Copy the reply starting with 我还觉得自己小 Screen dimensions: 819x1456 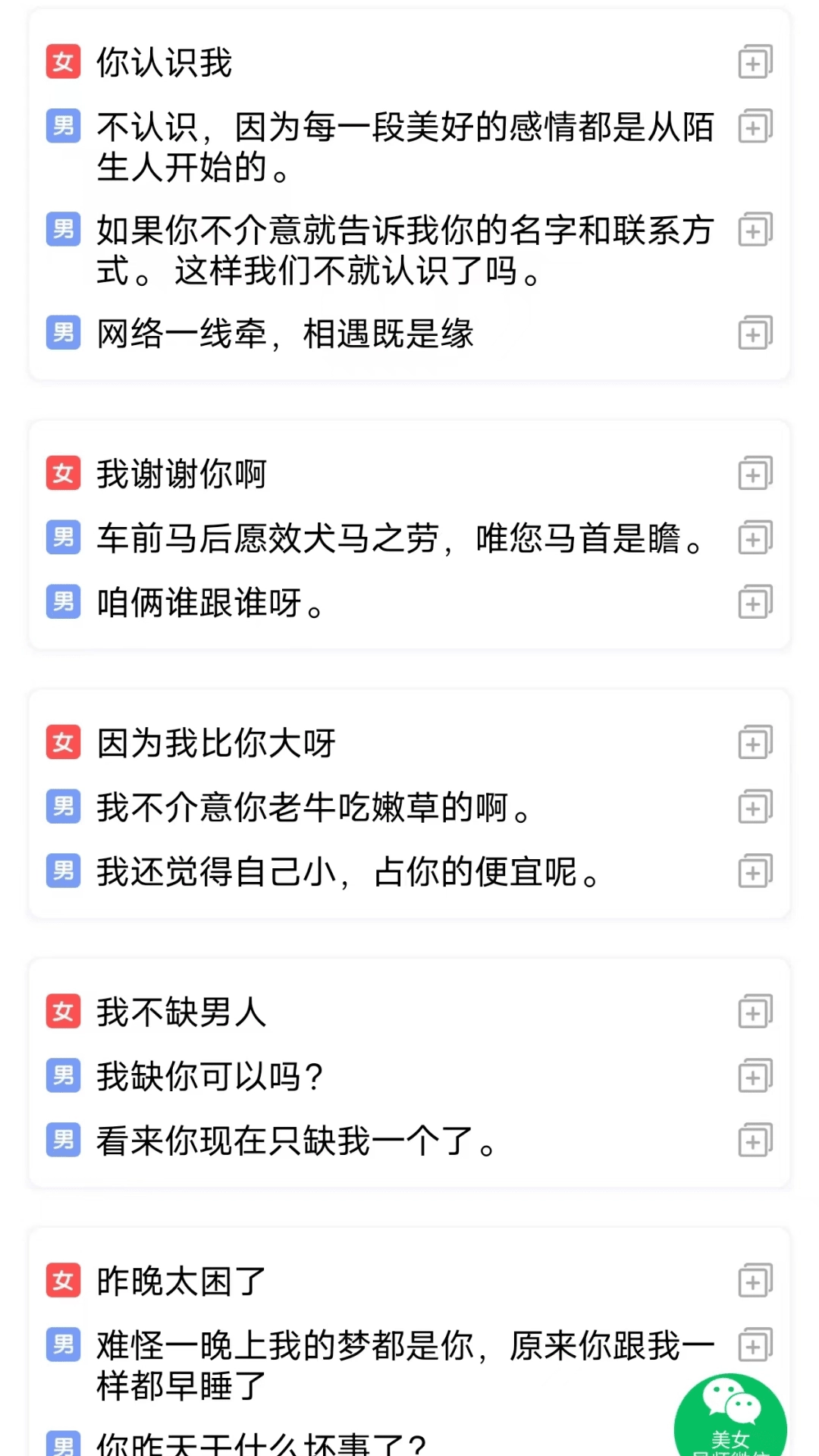click(755, 872)
